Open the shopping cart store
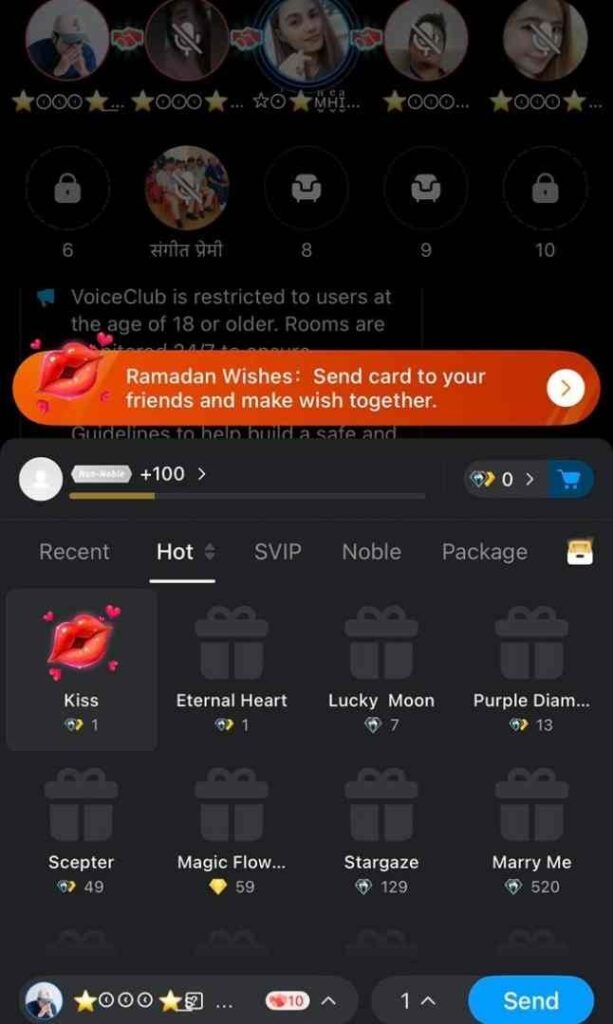The height and width of the screenshot is (1024, 613). 570,479
